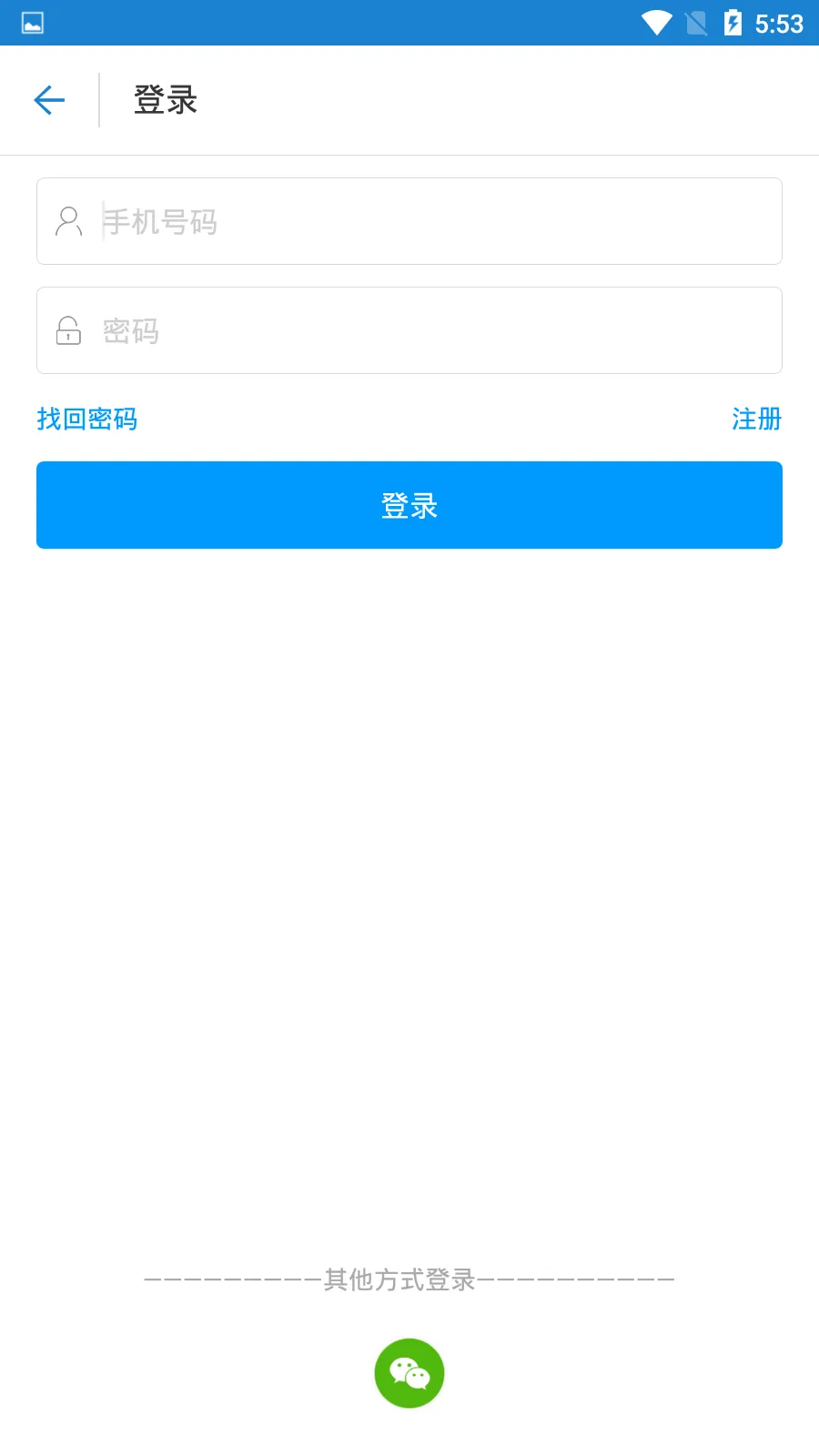Open the 注册 sign-up link
Screen dimensions: 819x1456
pos(756,419)
